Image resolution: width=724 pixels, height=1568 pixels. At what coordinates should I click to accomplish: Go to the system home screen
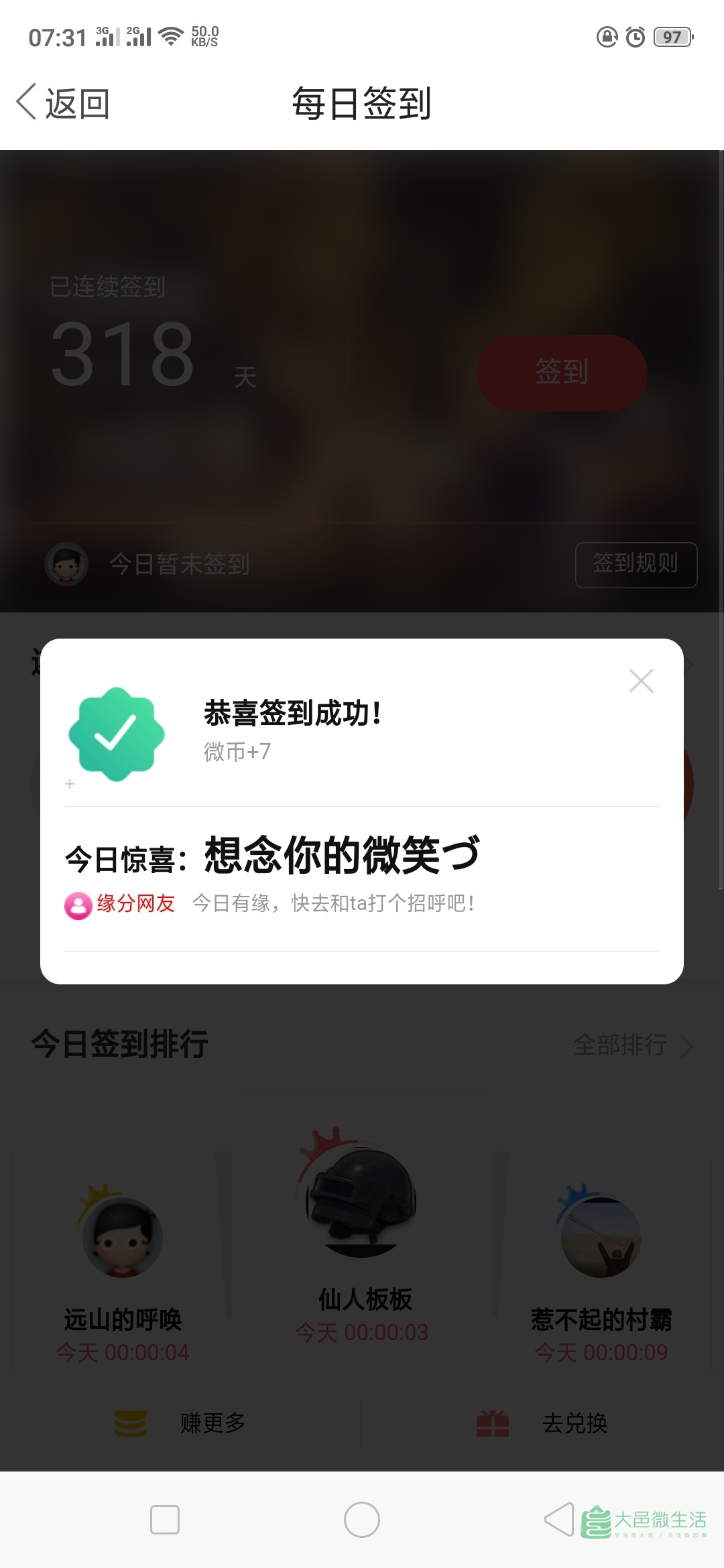pyautogui.click(x=362, y=1520)
